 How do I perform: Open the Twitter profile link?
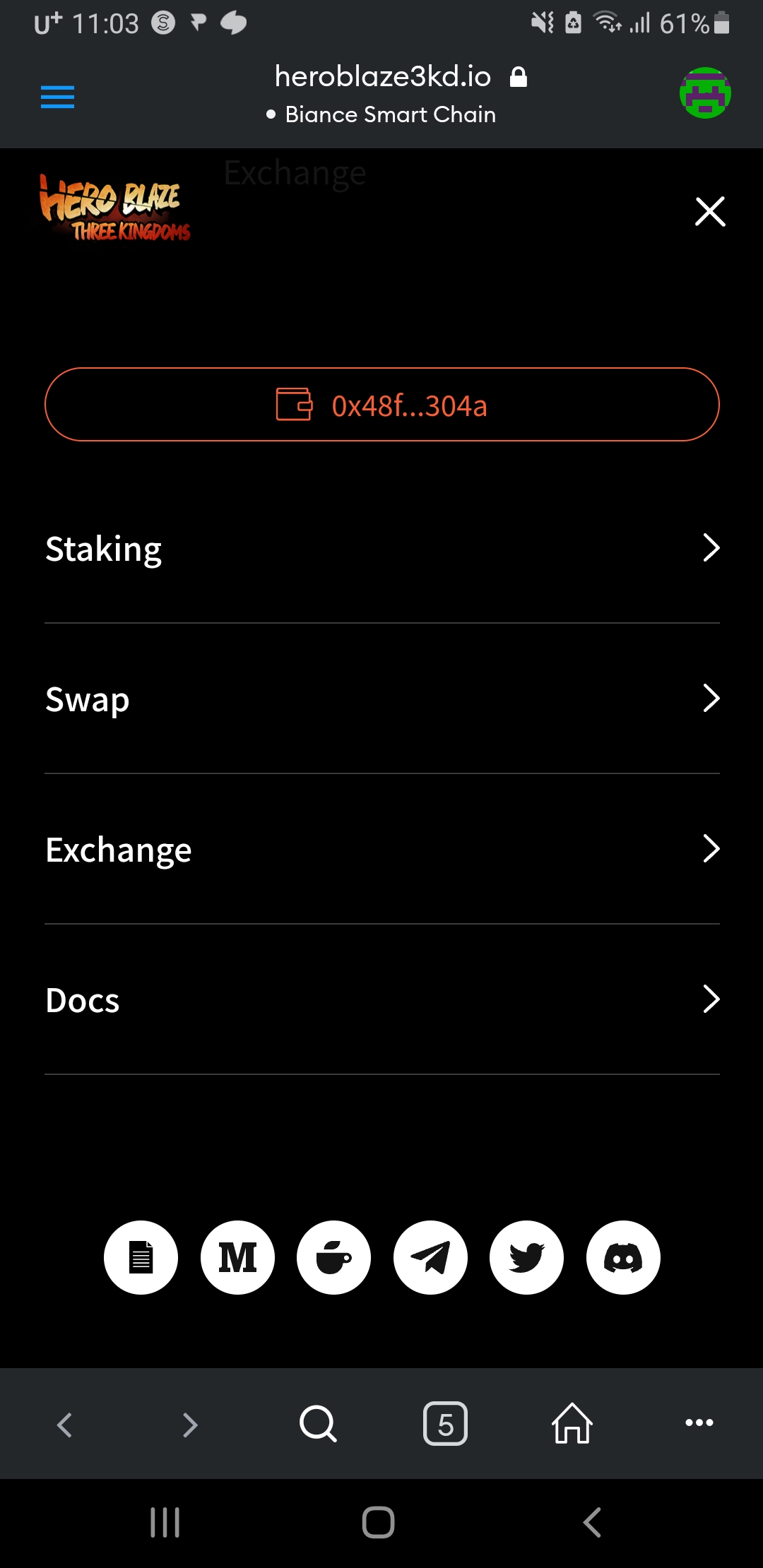pos(526,1257)
